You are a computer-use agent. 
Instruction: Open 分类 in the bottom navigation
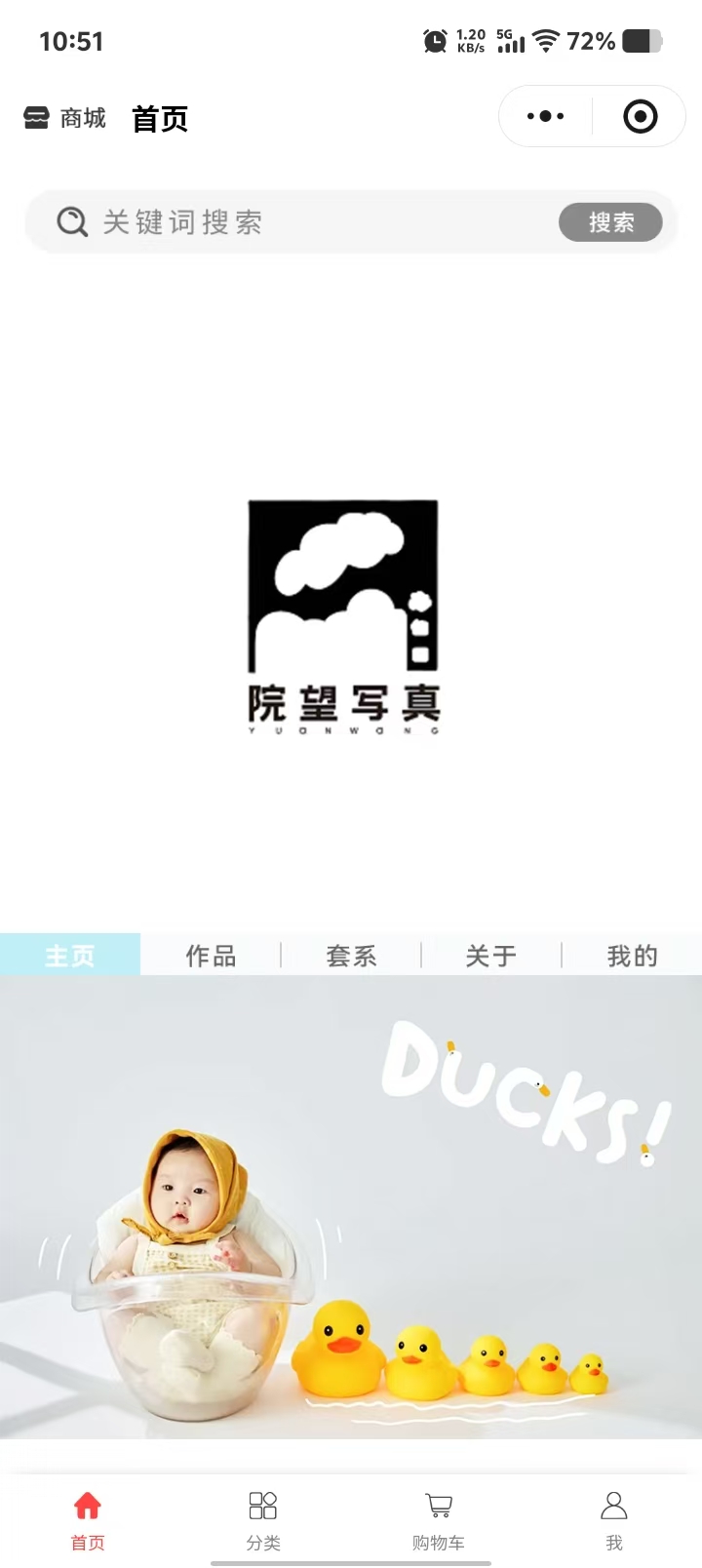[x=263, y=1519]
